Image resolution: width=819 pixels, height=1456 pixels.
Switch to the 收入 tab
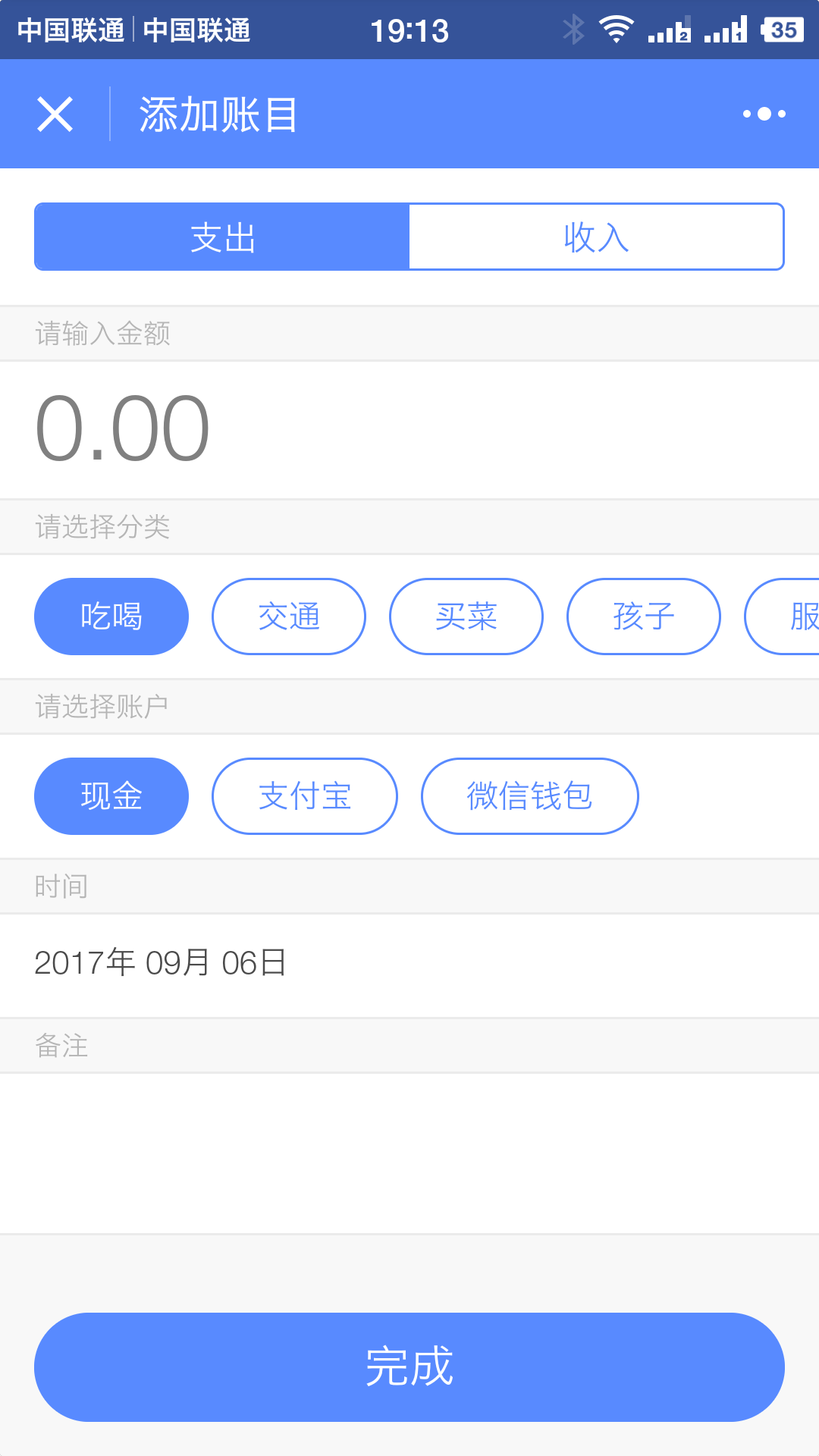(596, 237)
